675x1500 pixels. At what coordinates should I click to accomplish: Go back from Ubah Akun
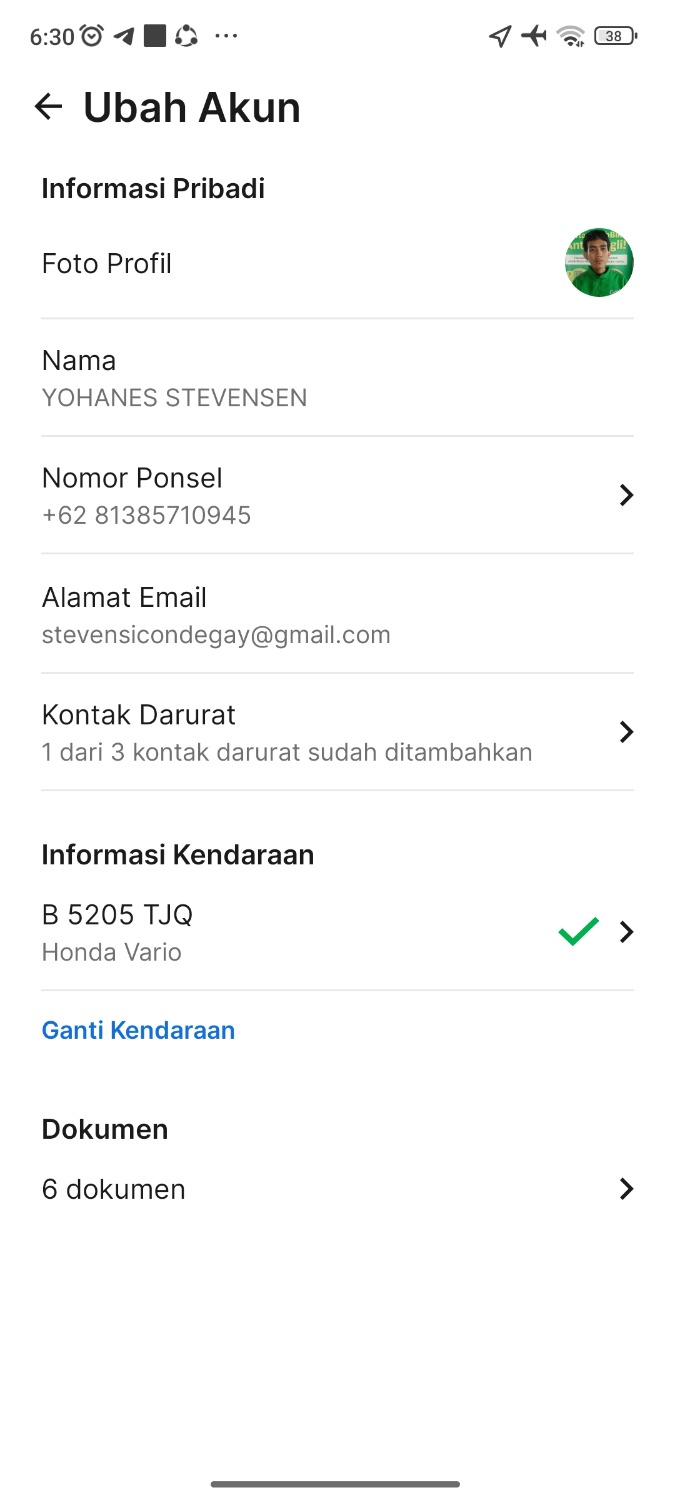pos(48,107)
